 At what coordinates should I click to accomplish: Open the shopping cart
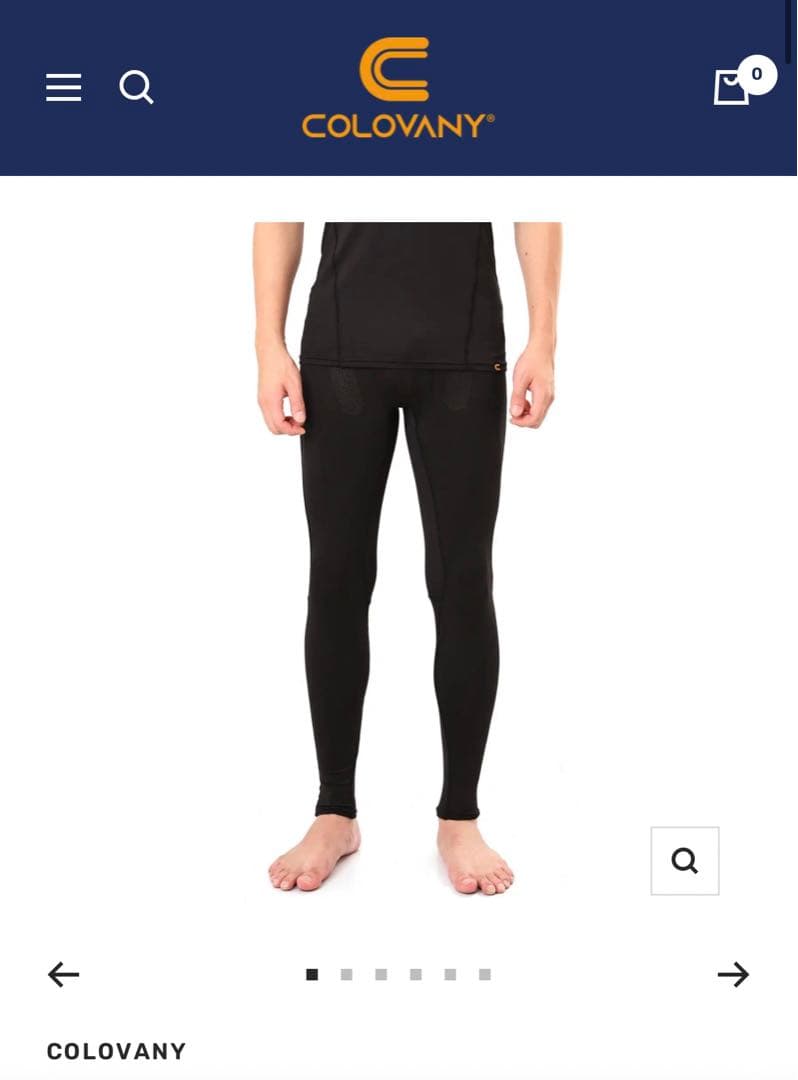coord(733,87)
